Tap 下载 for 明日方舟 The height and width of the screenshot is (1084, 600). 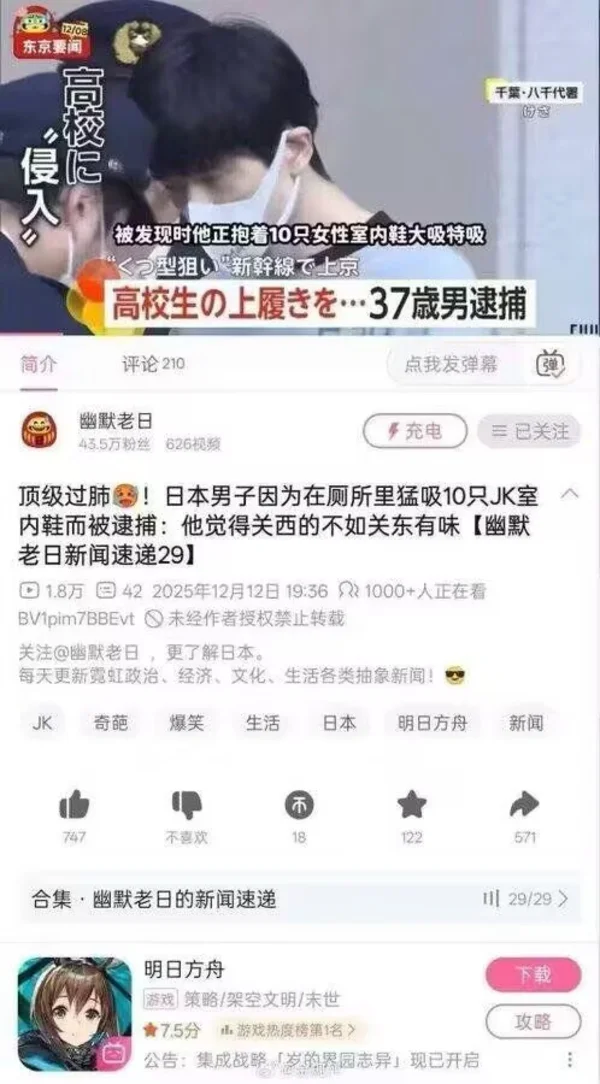coord(533,975)
